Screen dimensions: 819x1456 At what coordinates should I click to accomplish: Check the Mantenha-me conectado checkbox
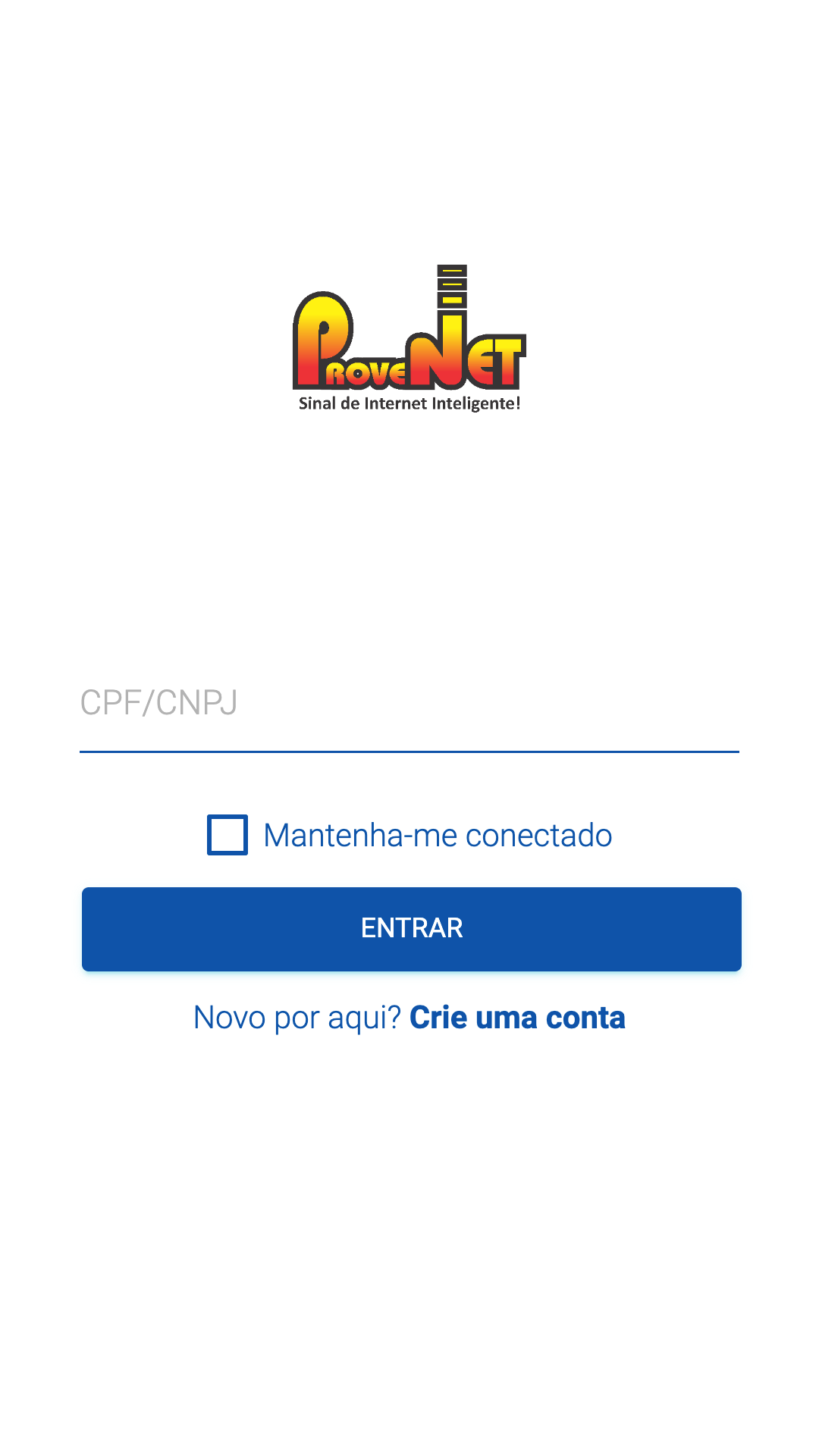click(227, 835)
